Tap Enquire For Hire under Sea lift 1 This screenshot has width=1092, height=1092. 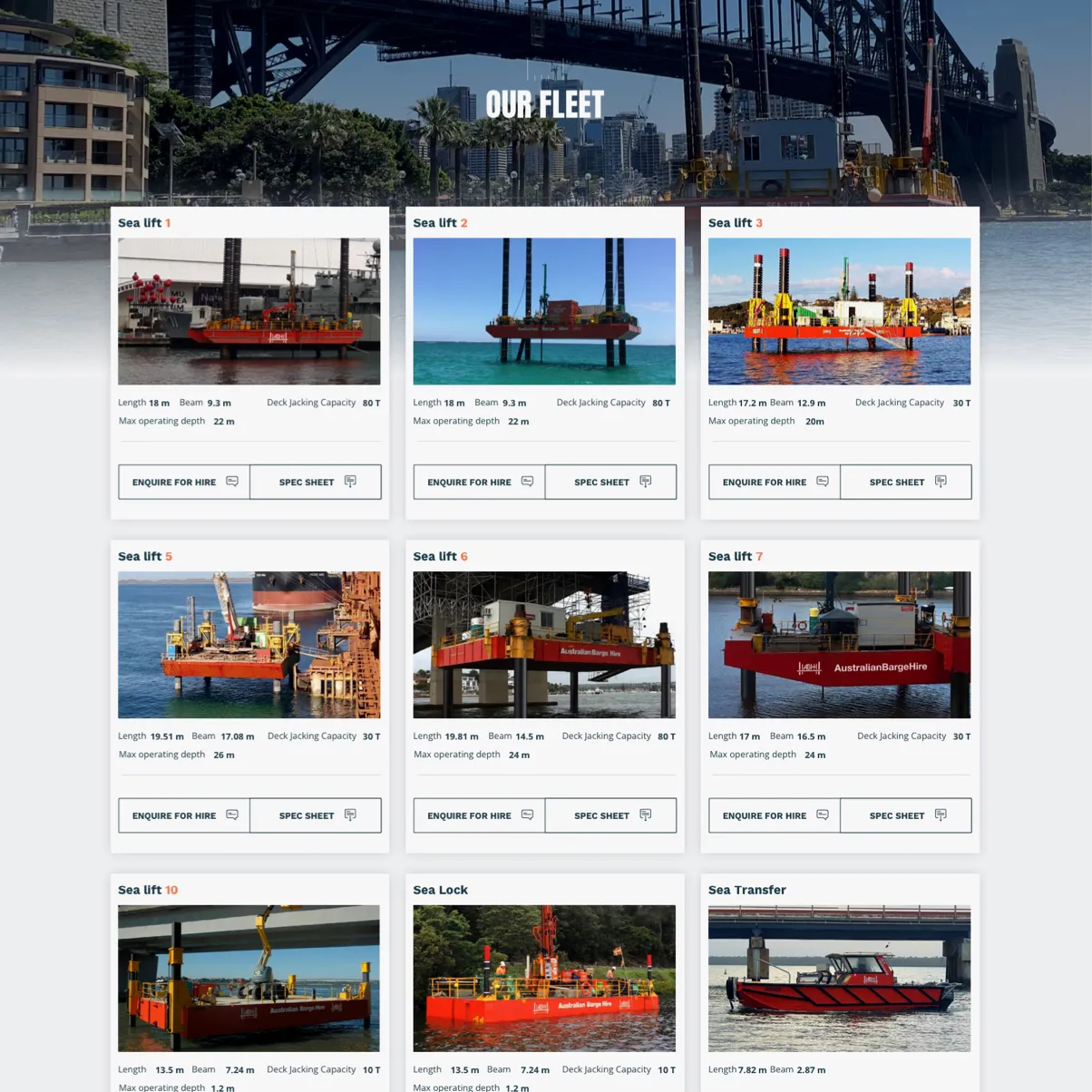tap(184, 482)
